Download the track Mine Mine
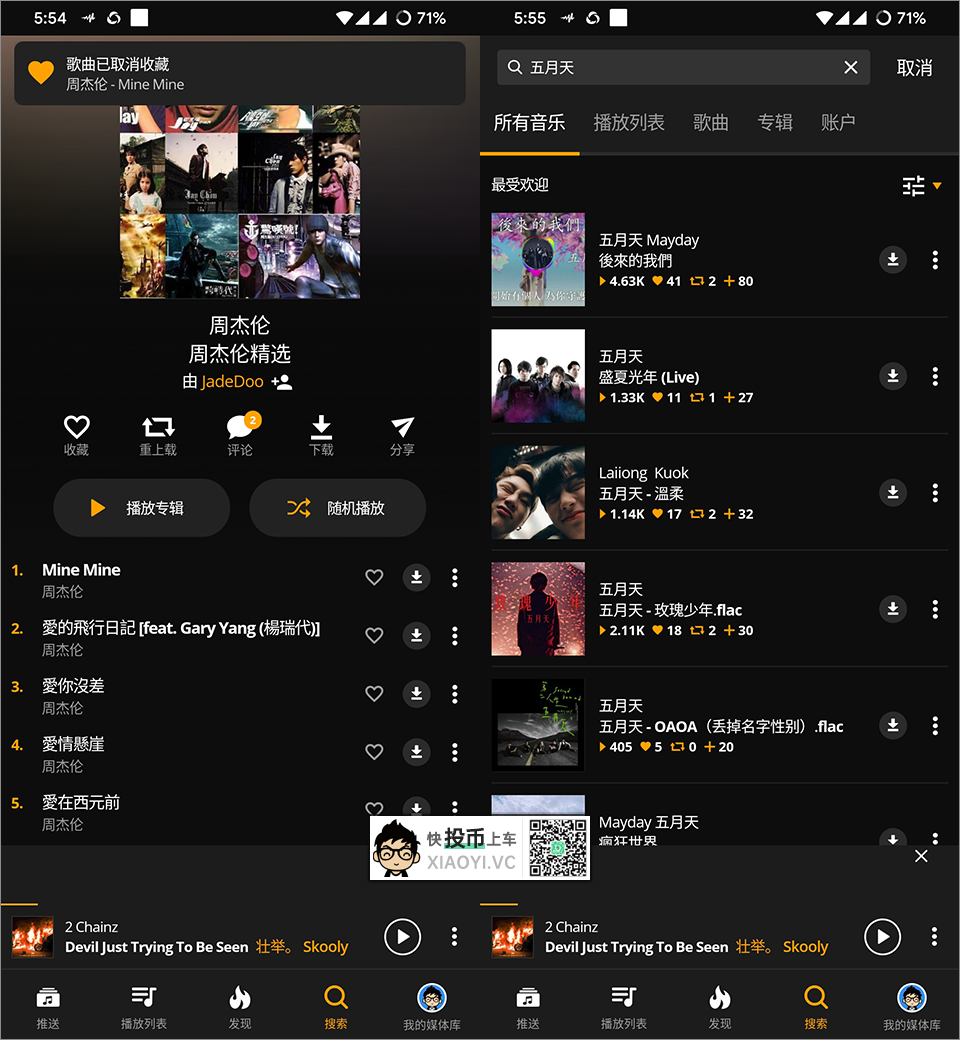Screen dimensions: 960x1040 (416, 577)
